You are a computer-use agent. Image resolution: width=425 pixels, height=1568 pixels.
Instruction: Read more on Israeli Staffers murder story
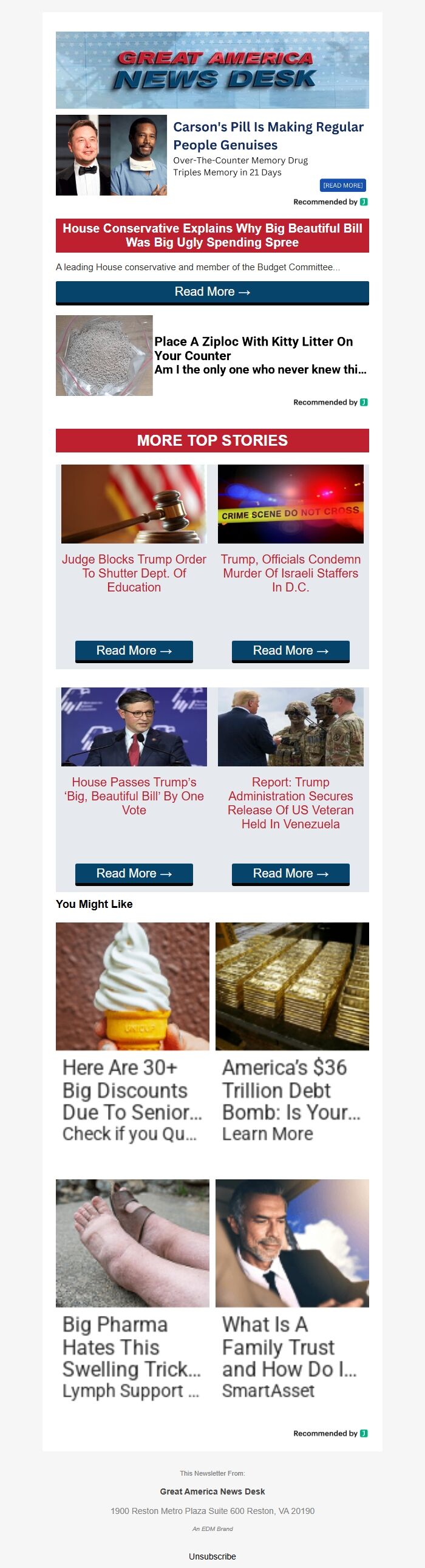click(290, 650)
